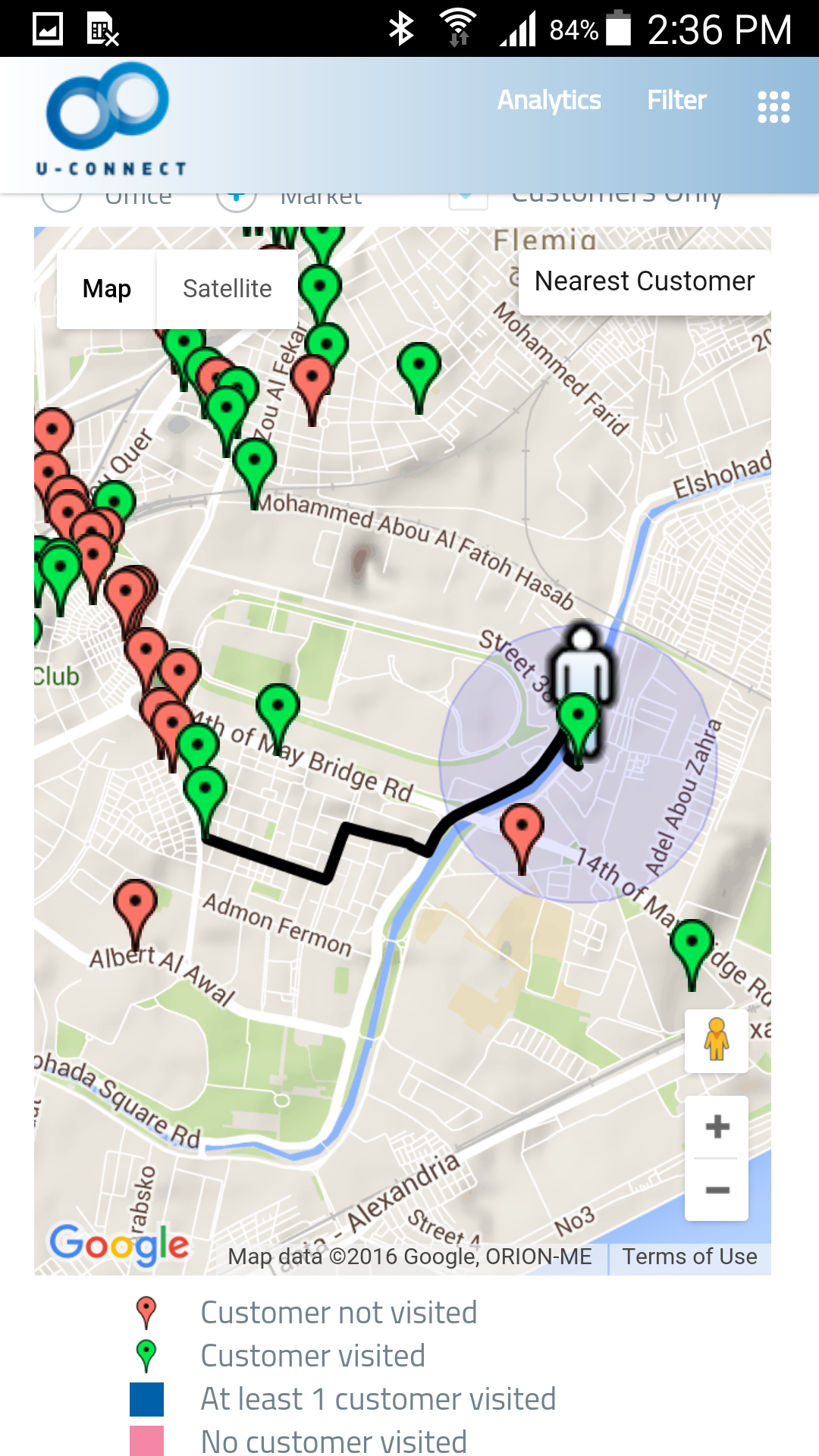Image resolution: width=819 pixels, height=1456 pixels.
Task: Activate the Street View pegman
Action: click(x=716, y=1040)
